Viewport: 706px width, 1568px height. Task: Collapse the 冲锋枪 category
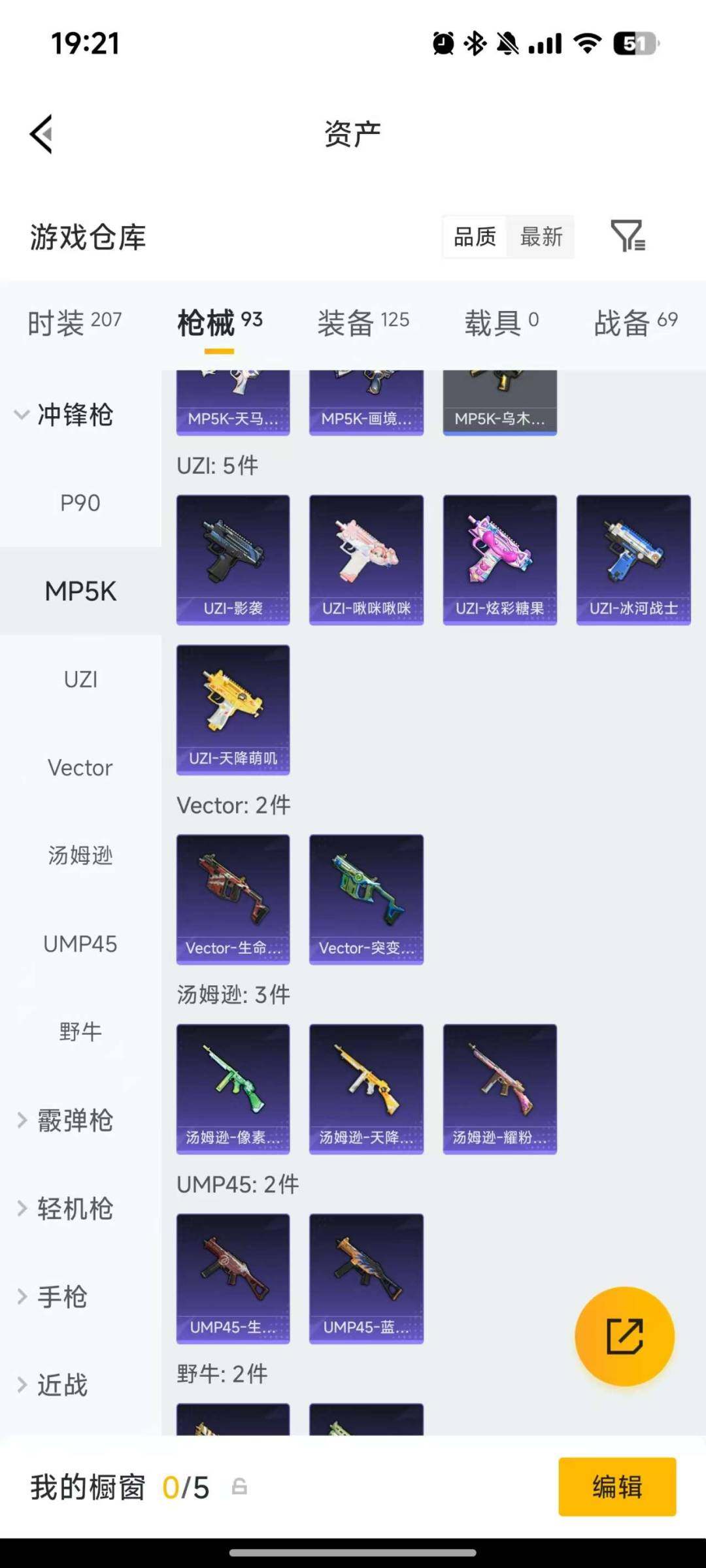click(64, 415)
